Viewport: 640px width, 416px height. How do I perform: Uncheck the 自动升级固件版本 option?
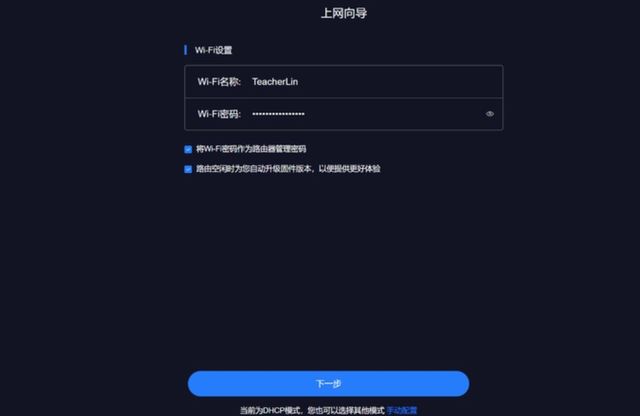click(188, 169)
